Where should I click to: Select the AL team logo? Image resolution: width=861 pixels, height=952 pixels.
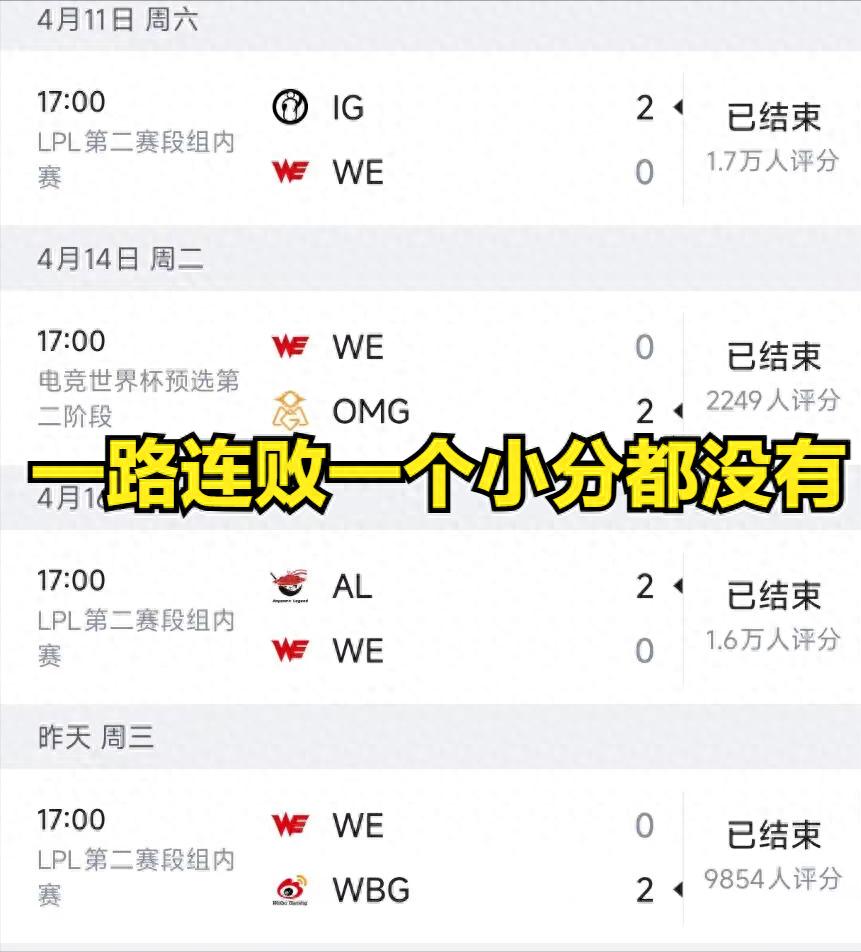tap(288, 587)
